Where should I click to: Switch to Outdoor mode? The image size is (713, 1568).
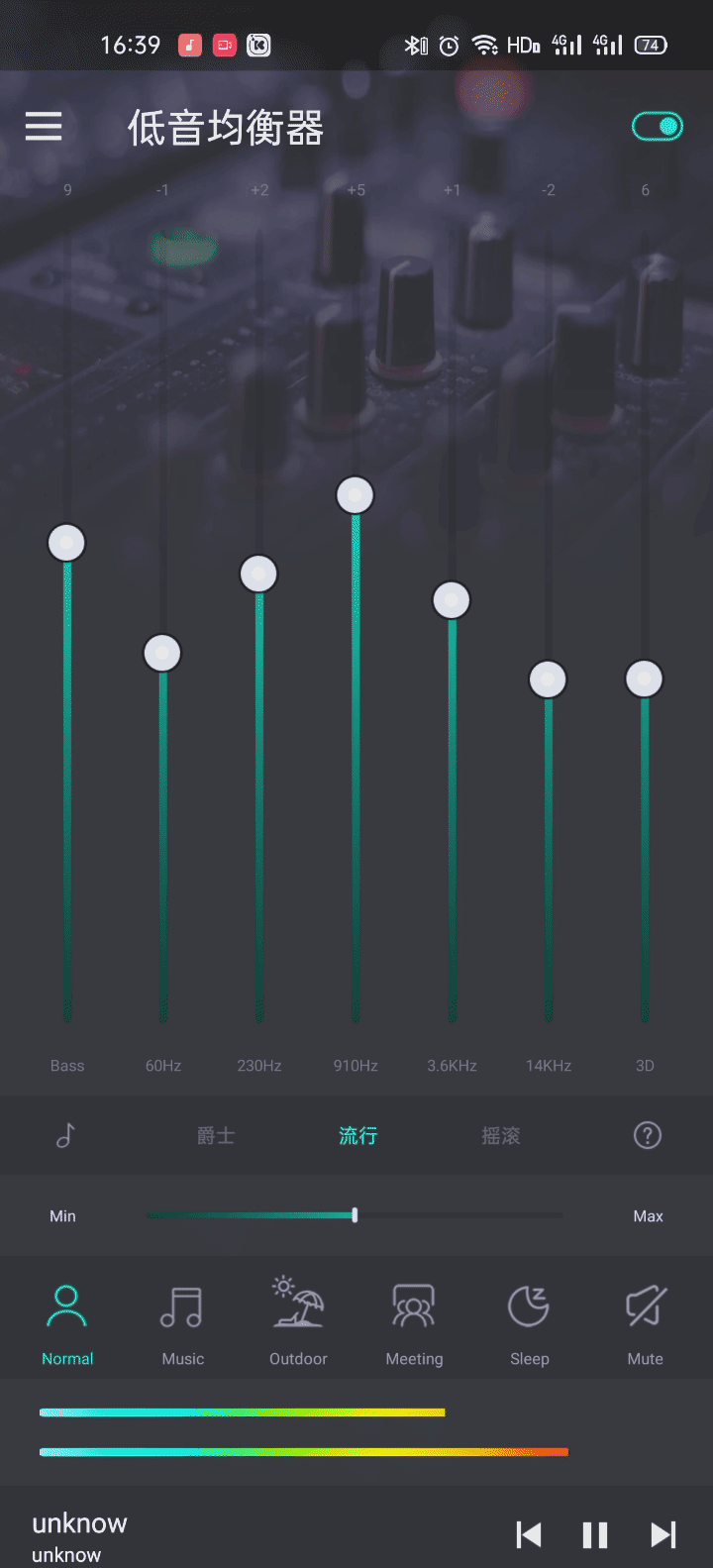pyautogui.click(x=298, y=1323)
